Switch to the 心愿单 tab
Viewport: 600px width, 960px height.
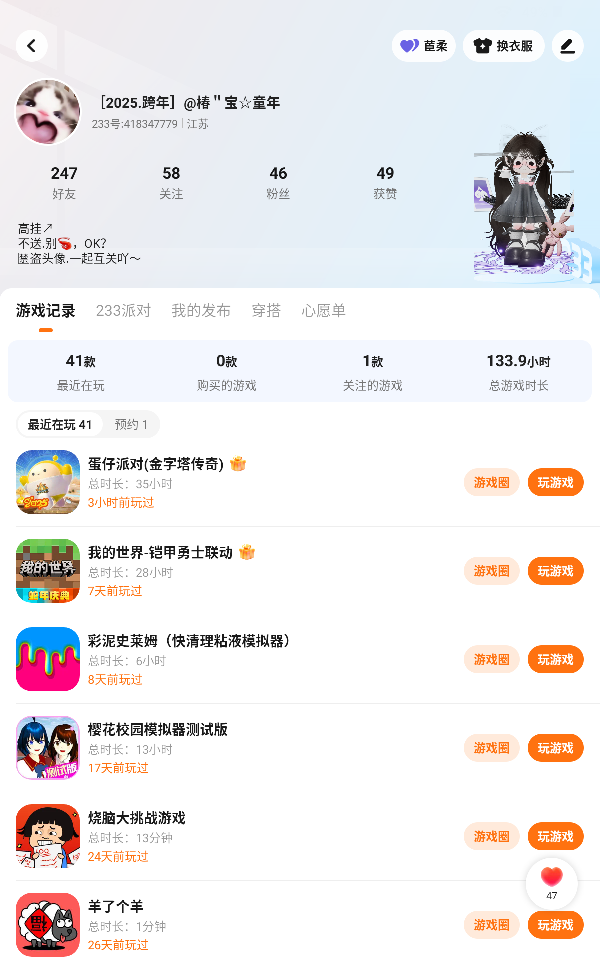(x=323, y=311)
